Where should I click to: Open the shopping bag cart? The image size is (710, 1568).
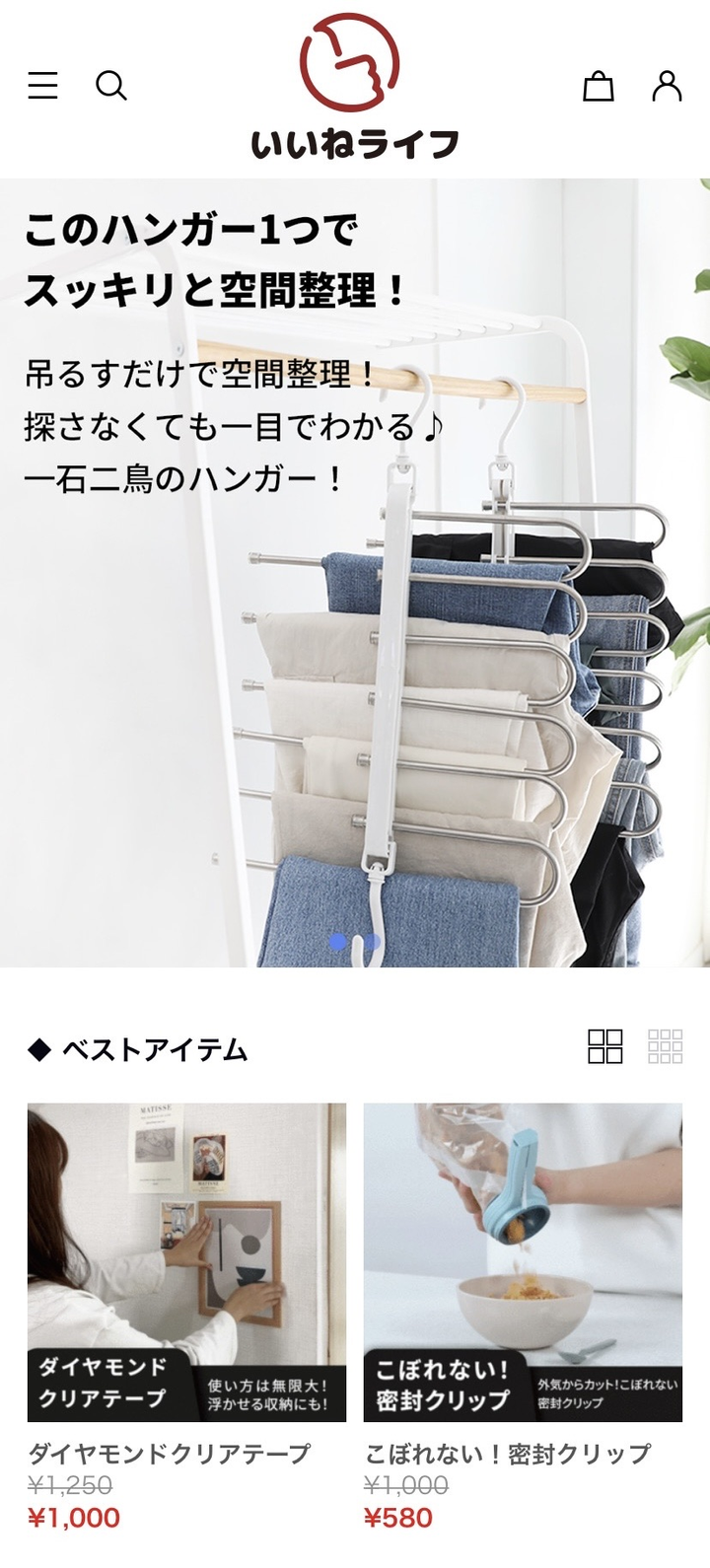pos(599,86)
